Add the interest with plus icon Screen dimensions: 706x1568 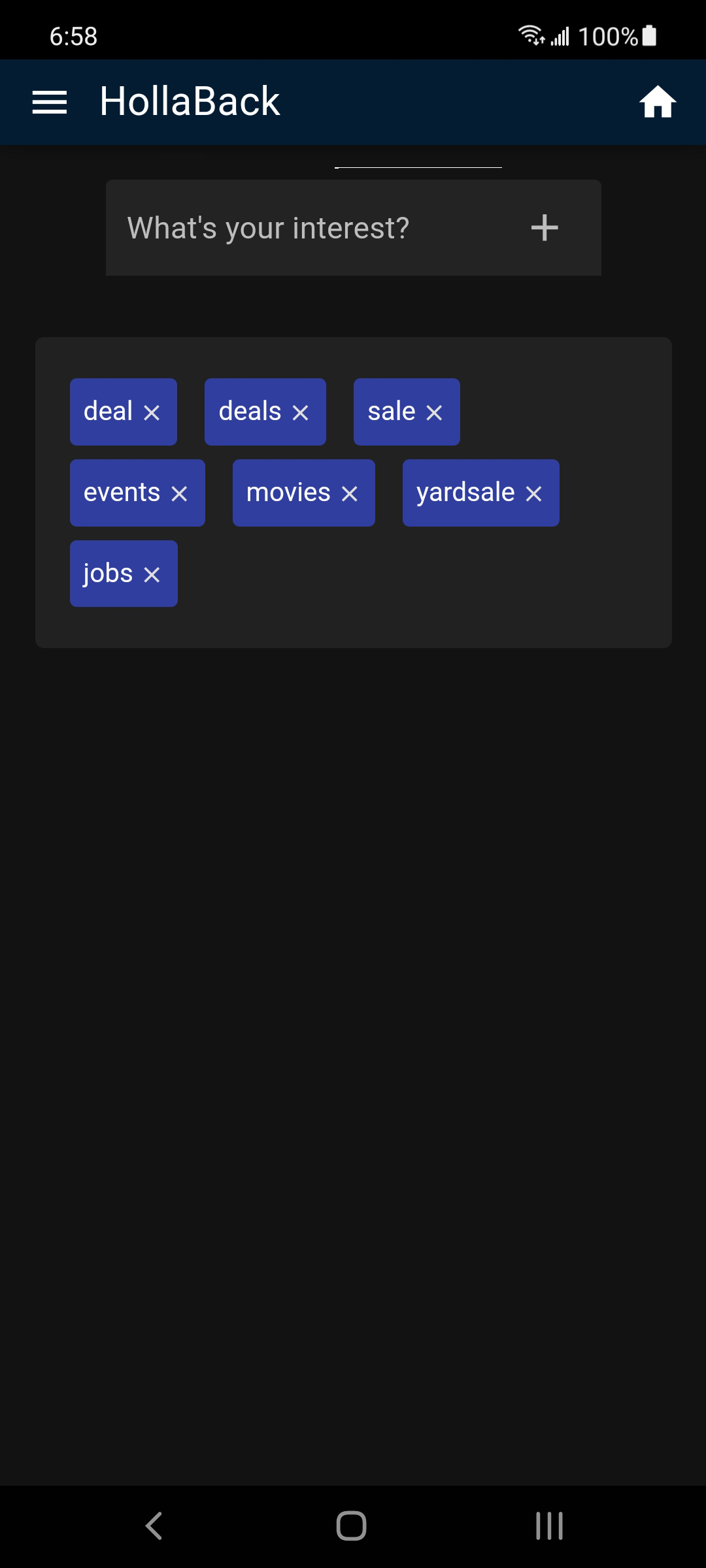pos(545,228)
